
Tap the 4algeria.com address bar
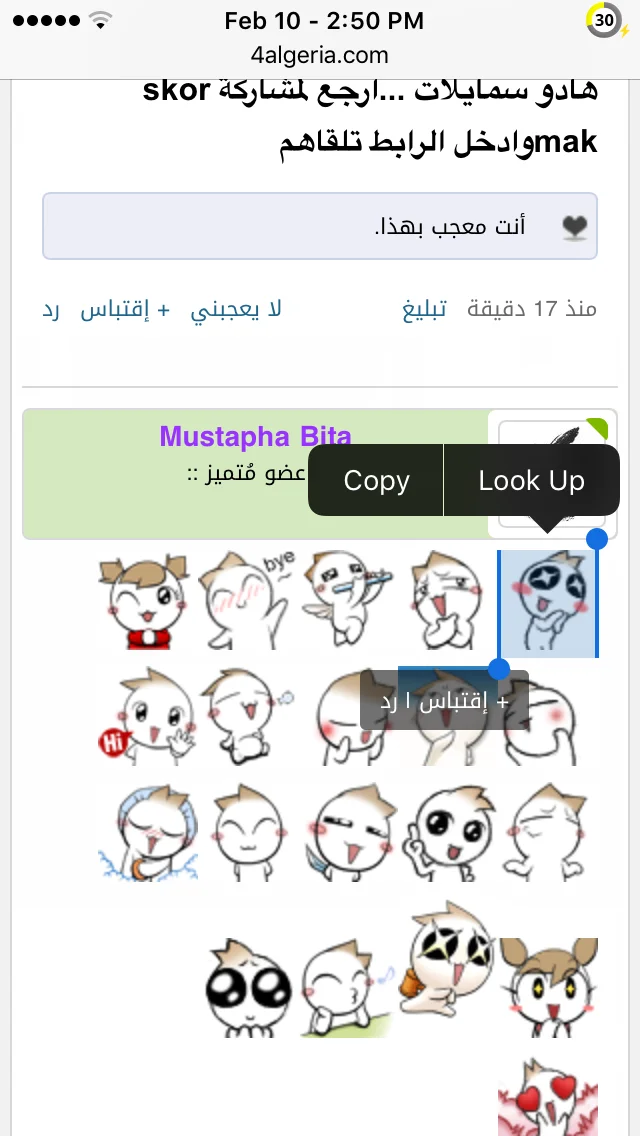[x=320, y=56]
